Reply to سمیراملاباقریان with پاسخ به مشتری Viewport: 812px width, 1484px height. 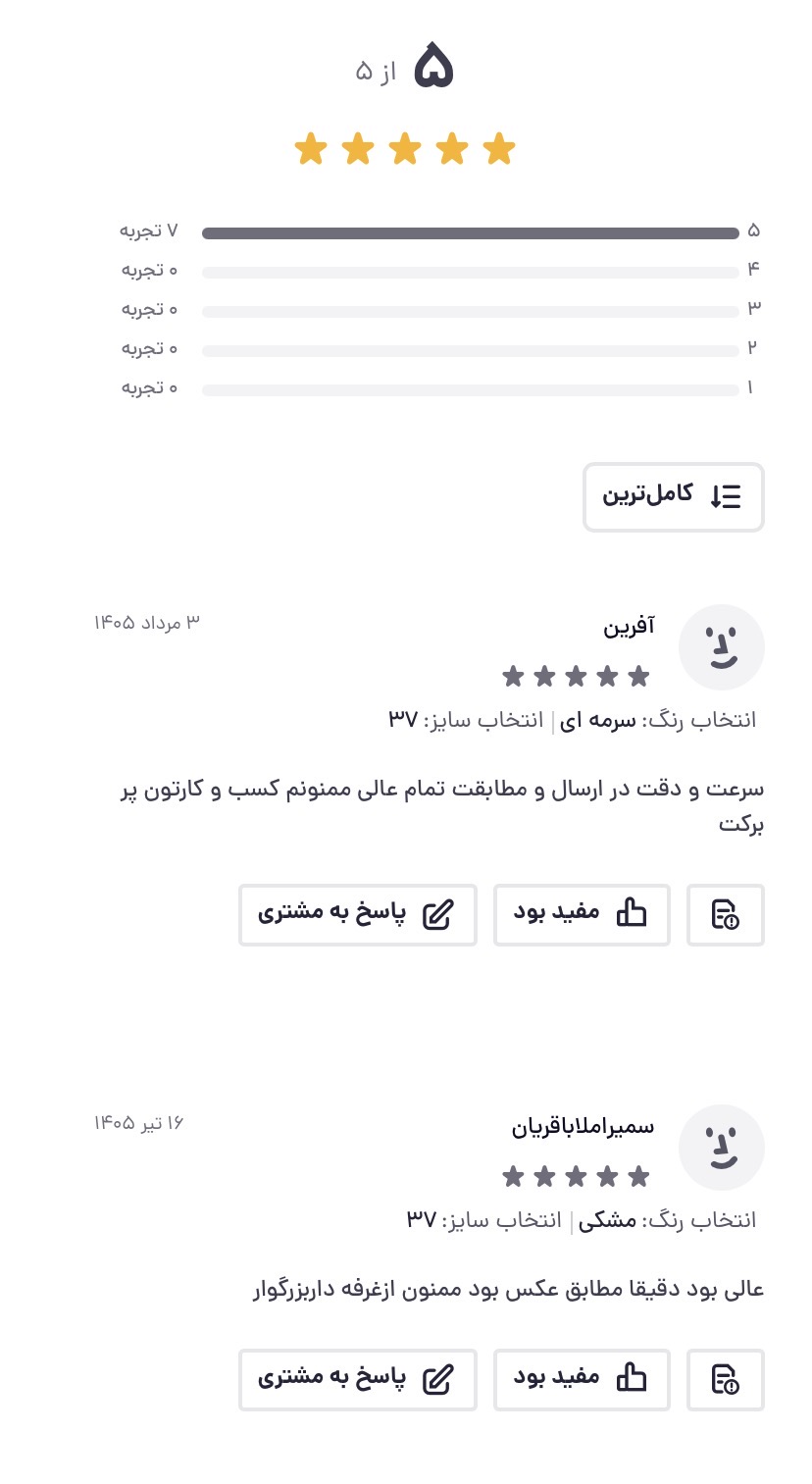[358, 1380]
